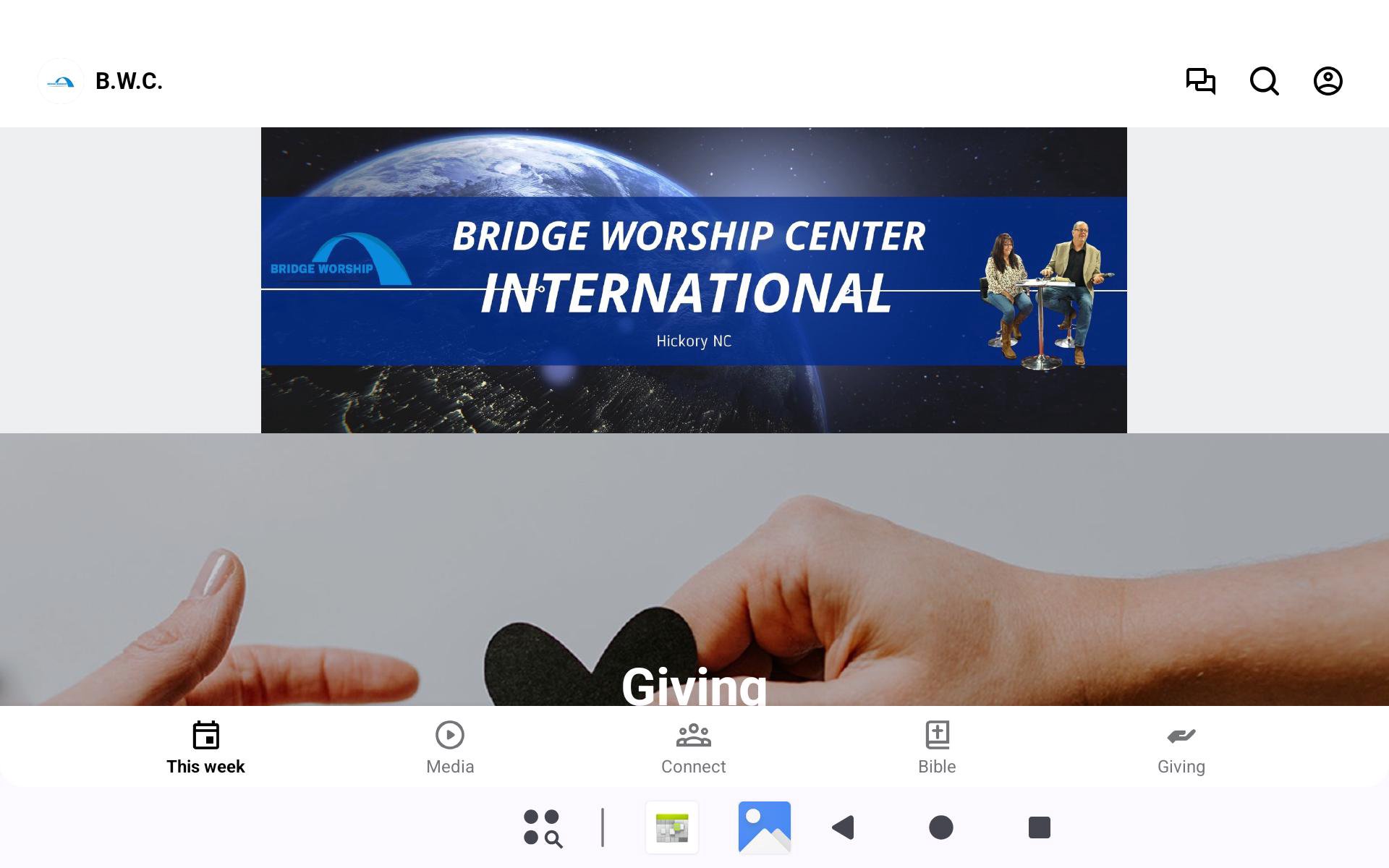Open the Bridge Worship Center banner
The width and height of the screenshot is (1389, 868).
pyautogui.click(x=694, y=280)
